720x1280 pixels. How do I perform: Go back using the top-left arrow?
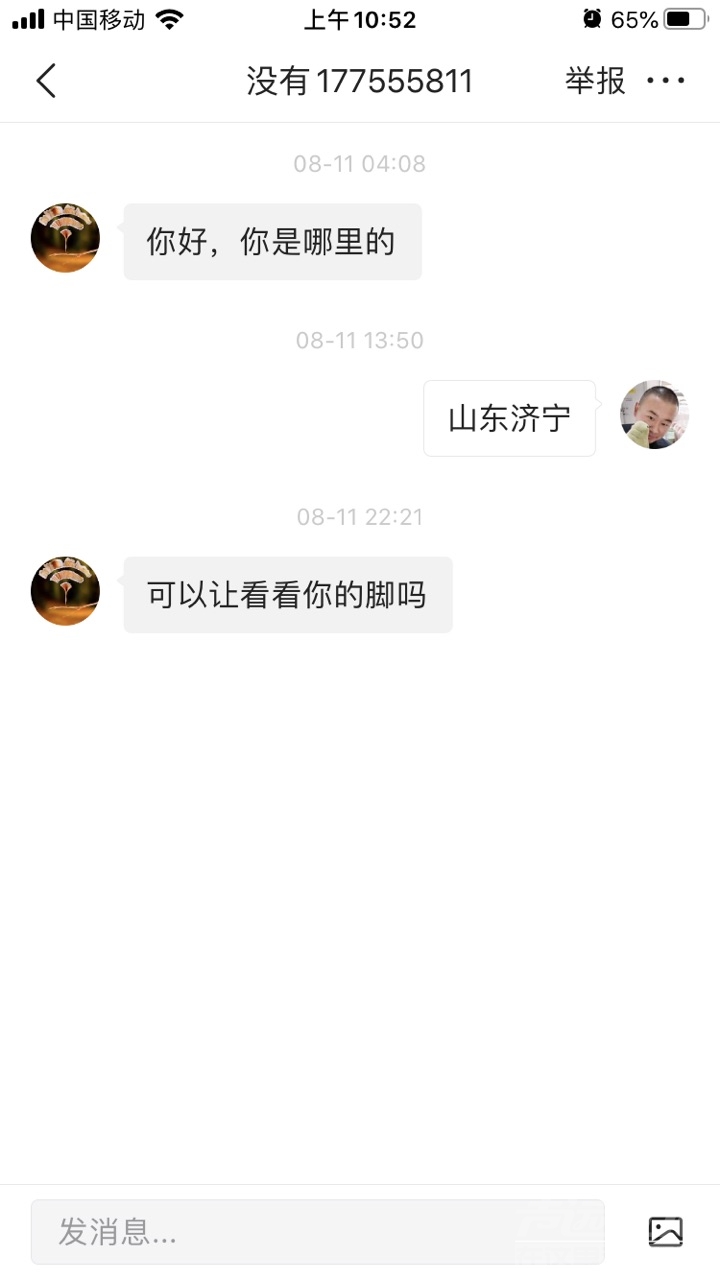pos(46,81)
